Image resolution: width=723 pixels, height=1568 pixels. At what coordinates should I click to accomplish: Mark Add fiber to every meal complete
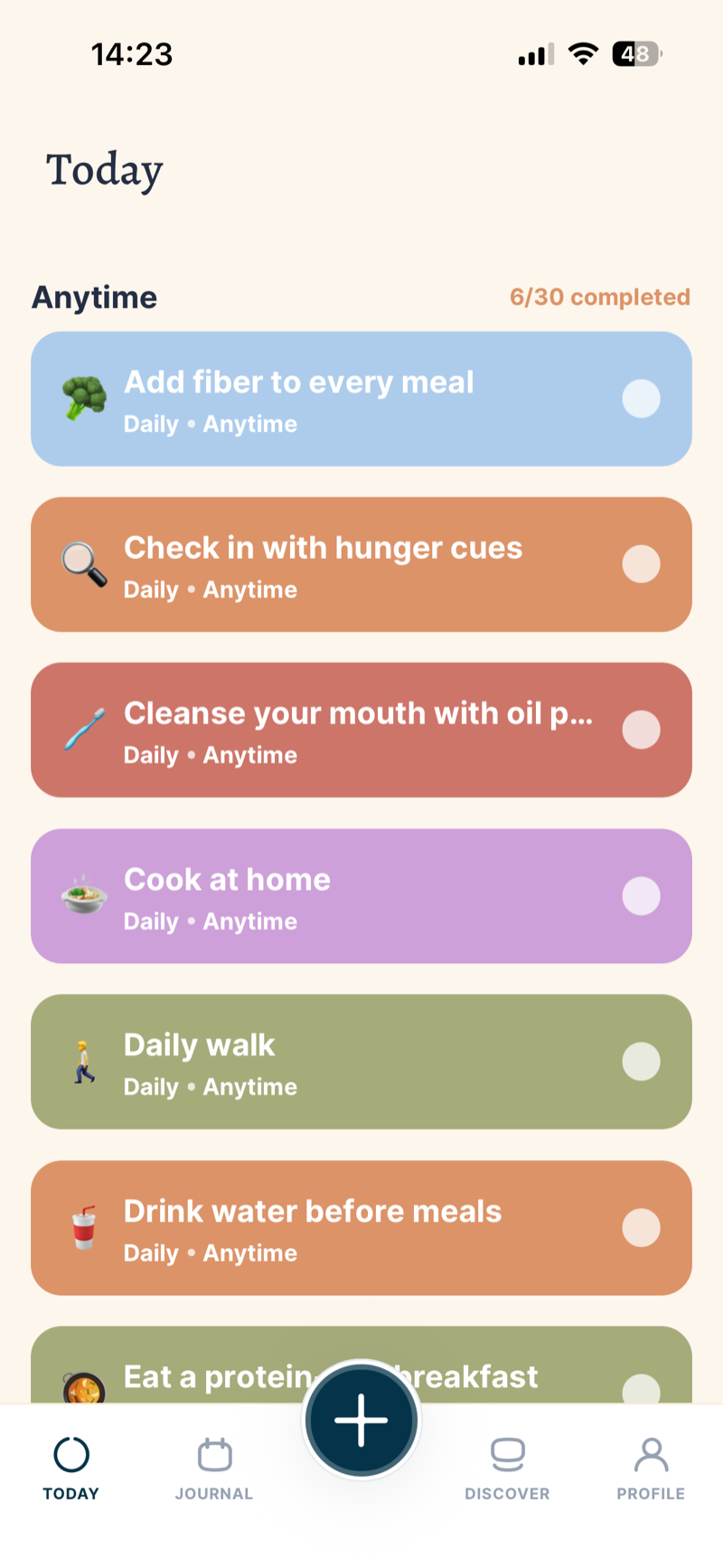point(641,399)
